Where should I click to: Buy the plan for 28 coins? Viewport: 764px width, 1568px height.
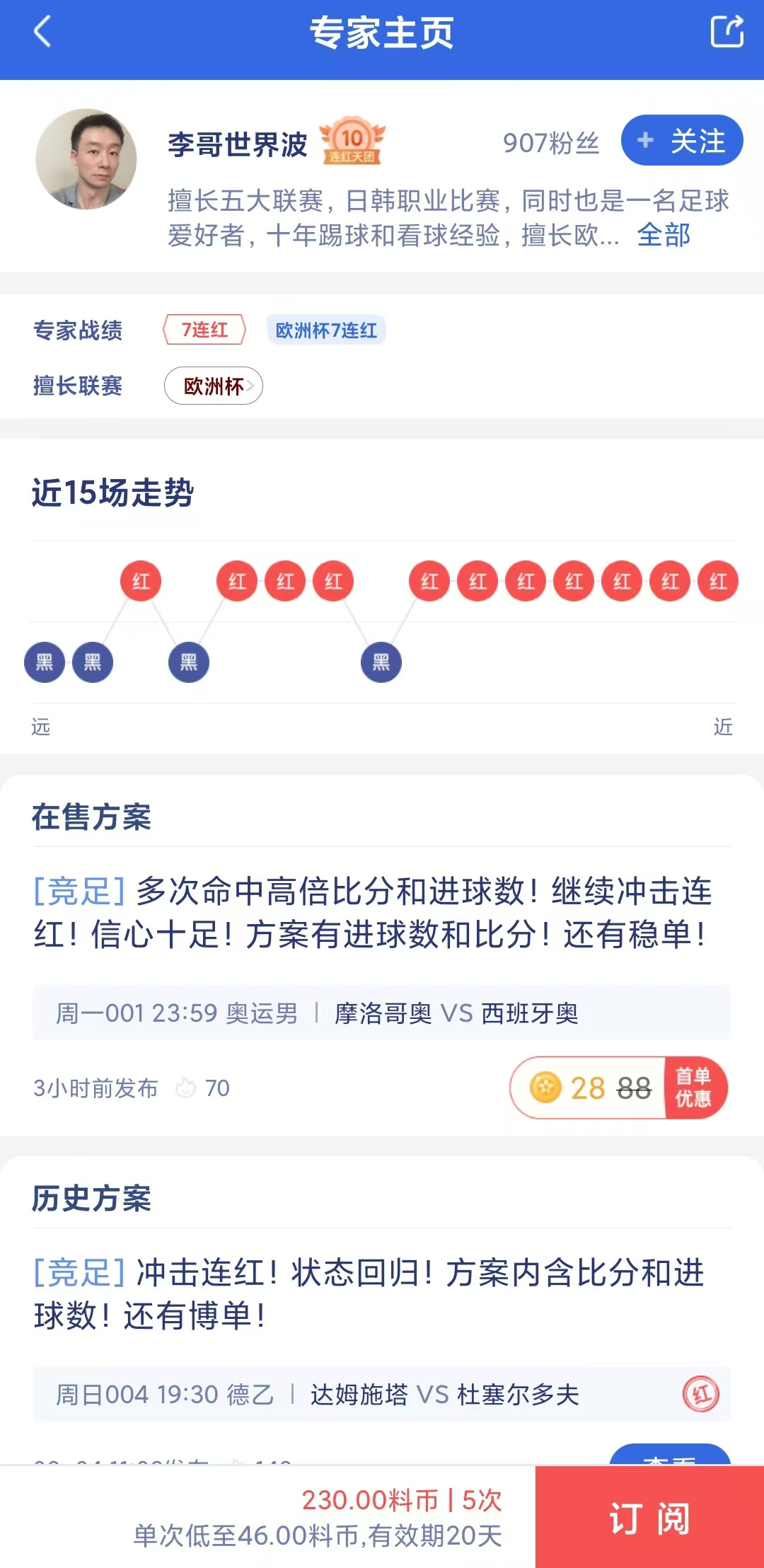(x=618, y=1088)
